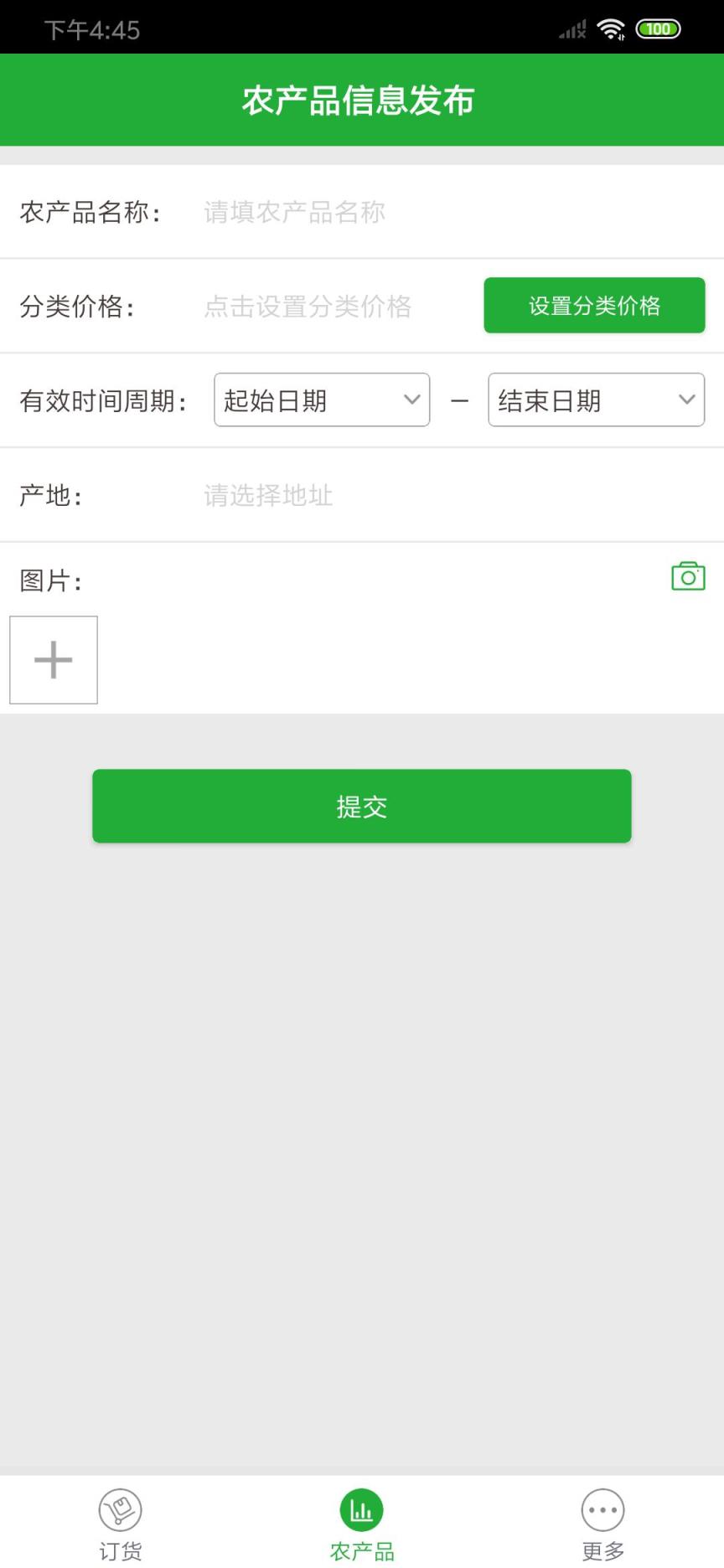Tap the clock showing 下午4:45
The height and width of the screenshot is (1568, 724).
point(92,29)
